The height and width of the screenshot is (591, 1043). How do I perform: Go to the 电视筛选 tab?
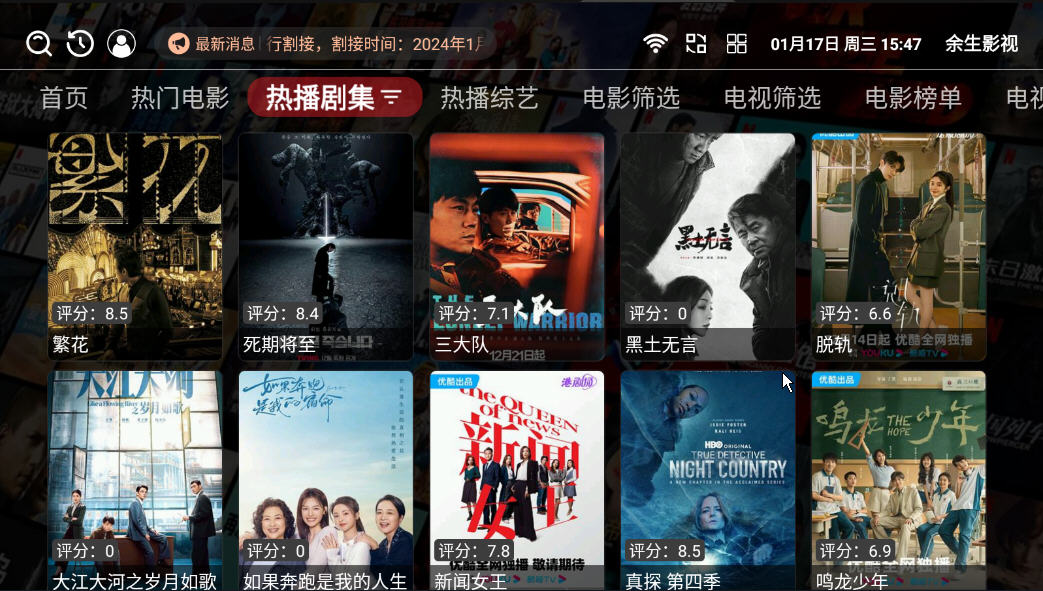point(772,98)
